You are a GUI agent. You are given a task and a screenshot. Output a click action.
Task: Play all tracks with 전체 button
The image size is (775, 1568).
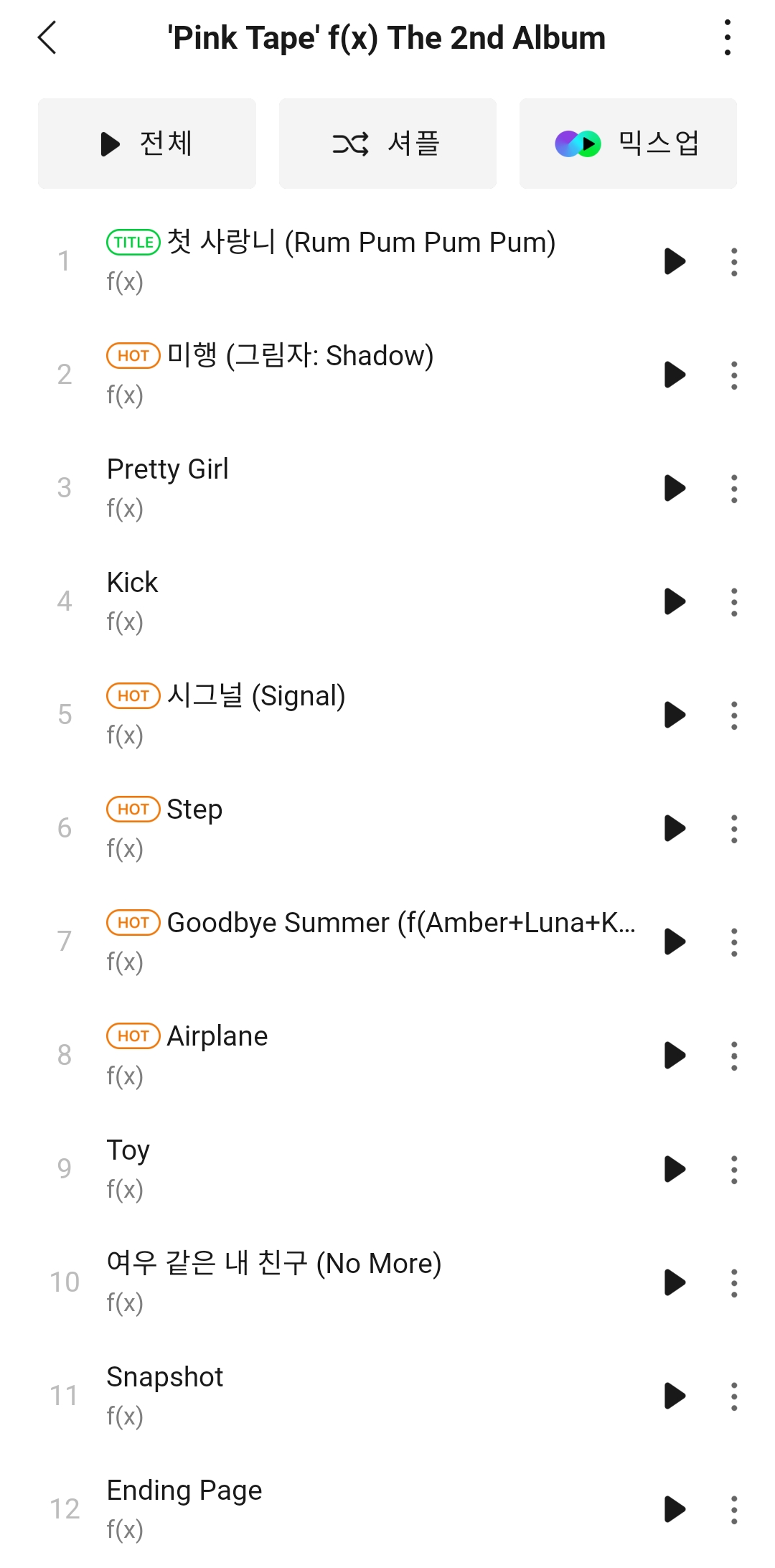coord(147,144)
